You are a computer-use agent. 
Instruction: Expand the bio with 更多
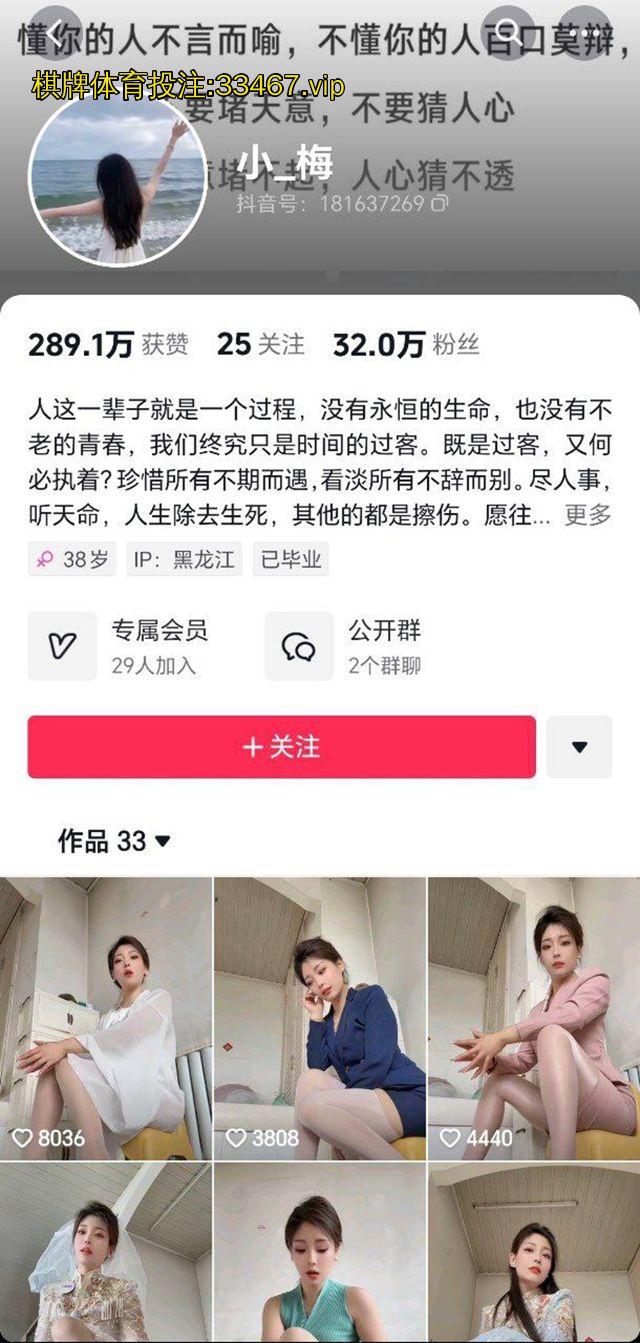coord(587,515)
